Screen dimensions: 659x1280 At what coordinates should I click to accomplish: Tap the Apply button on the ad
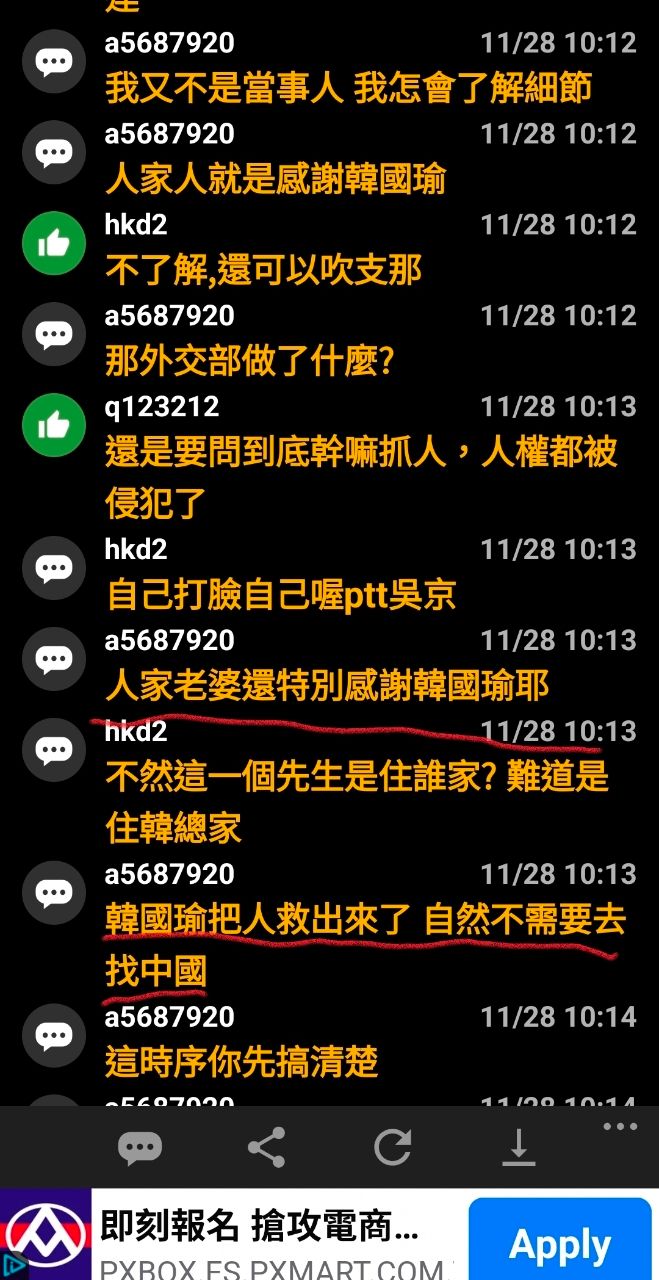[x=560, y=1243]
